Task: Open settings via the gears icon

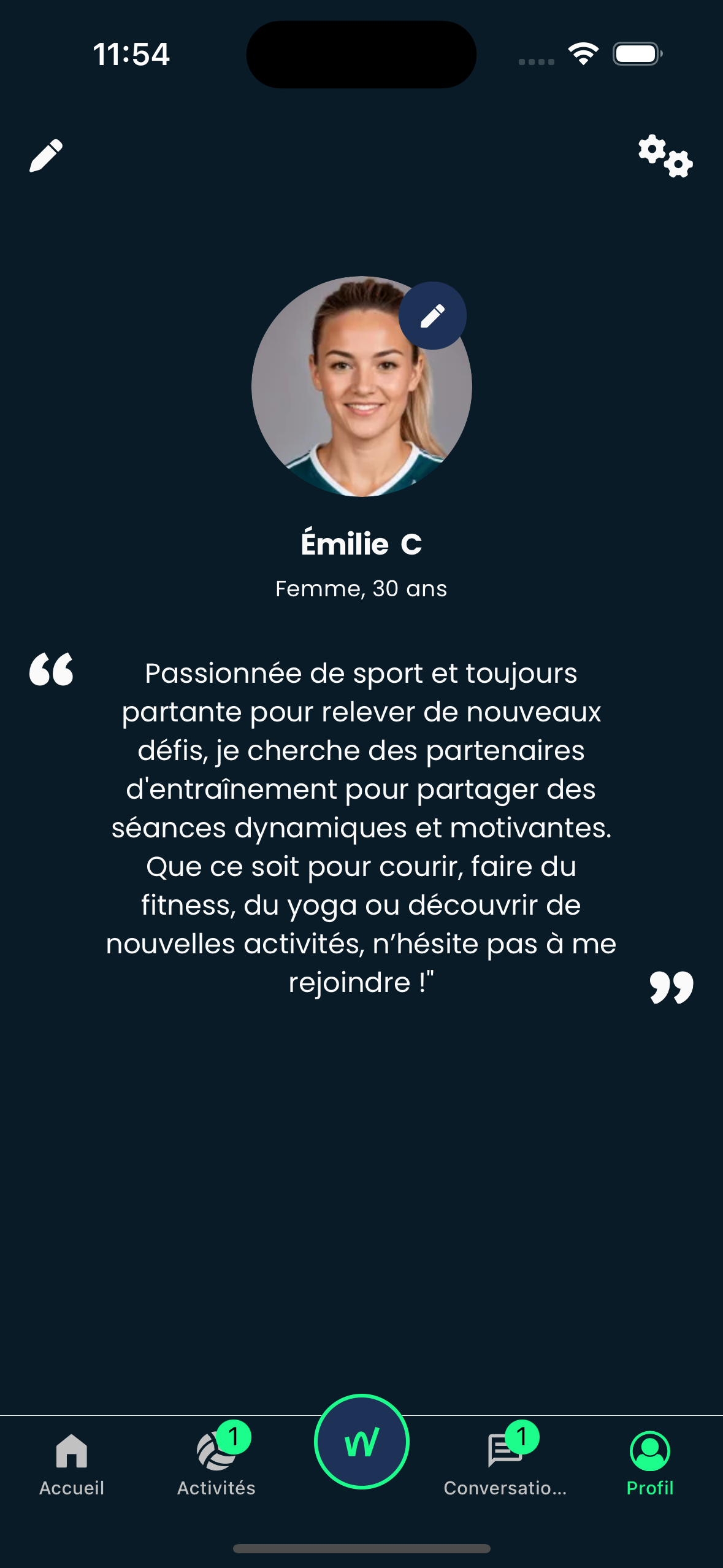Action: [665, 156]
